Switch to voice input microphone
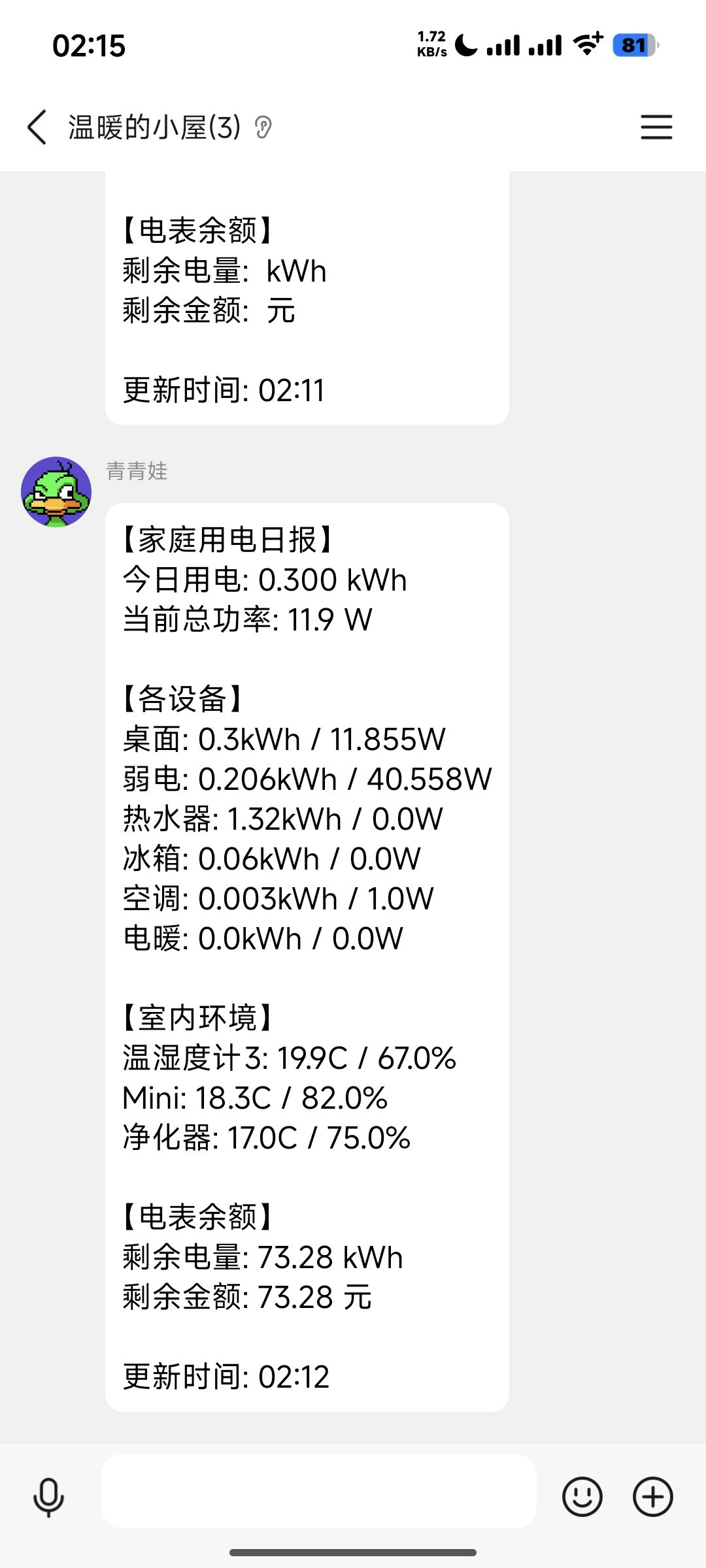This screenshot has height=1568, width=706. (x=49, y=1496)
